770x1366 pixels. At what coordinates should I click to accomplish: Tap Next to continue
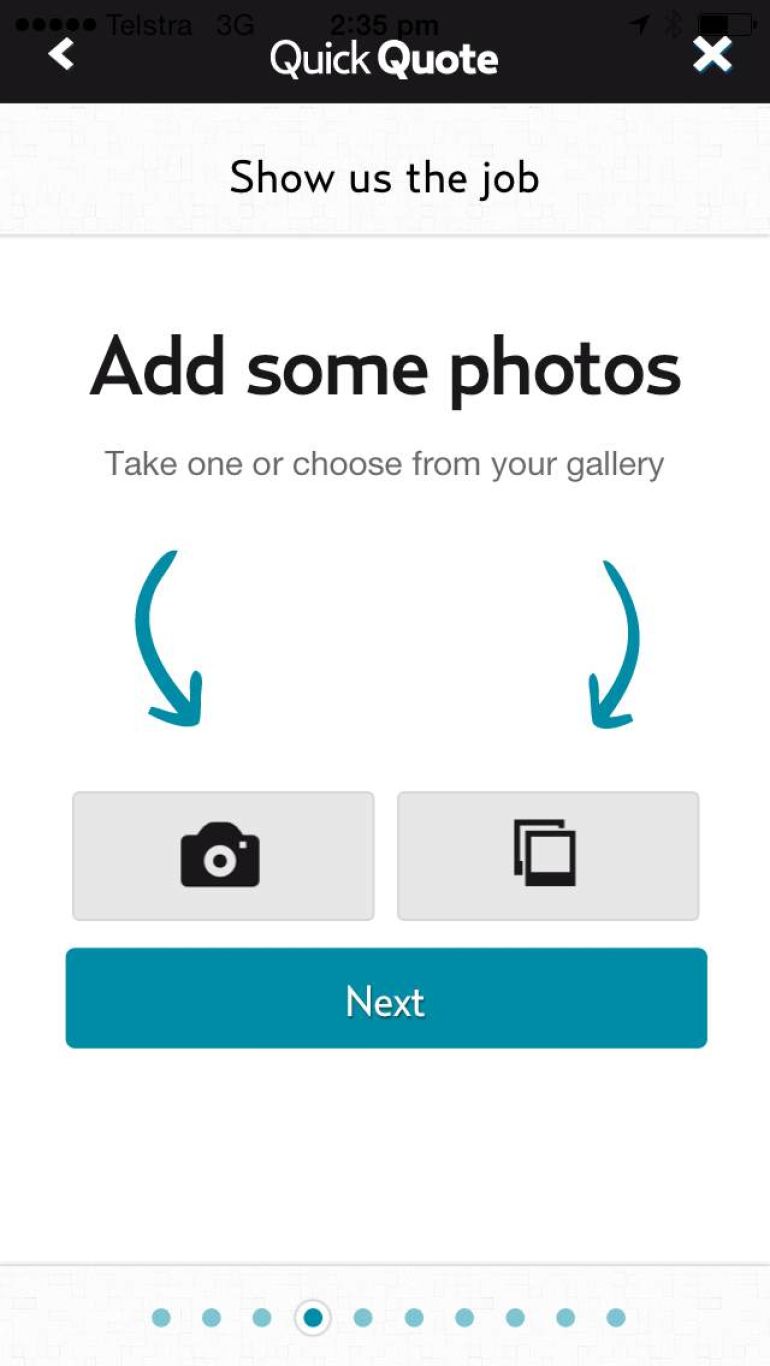click(386, 998)
